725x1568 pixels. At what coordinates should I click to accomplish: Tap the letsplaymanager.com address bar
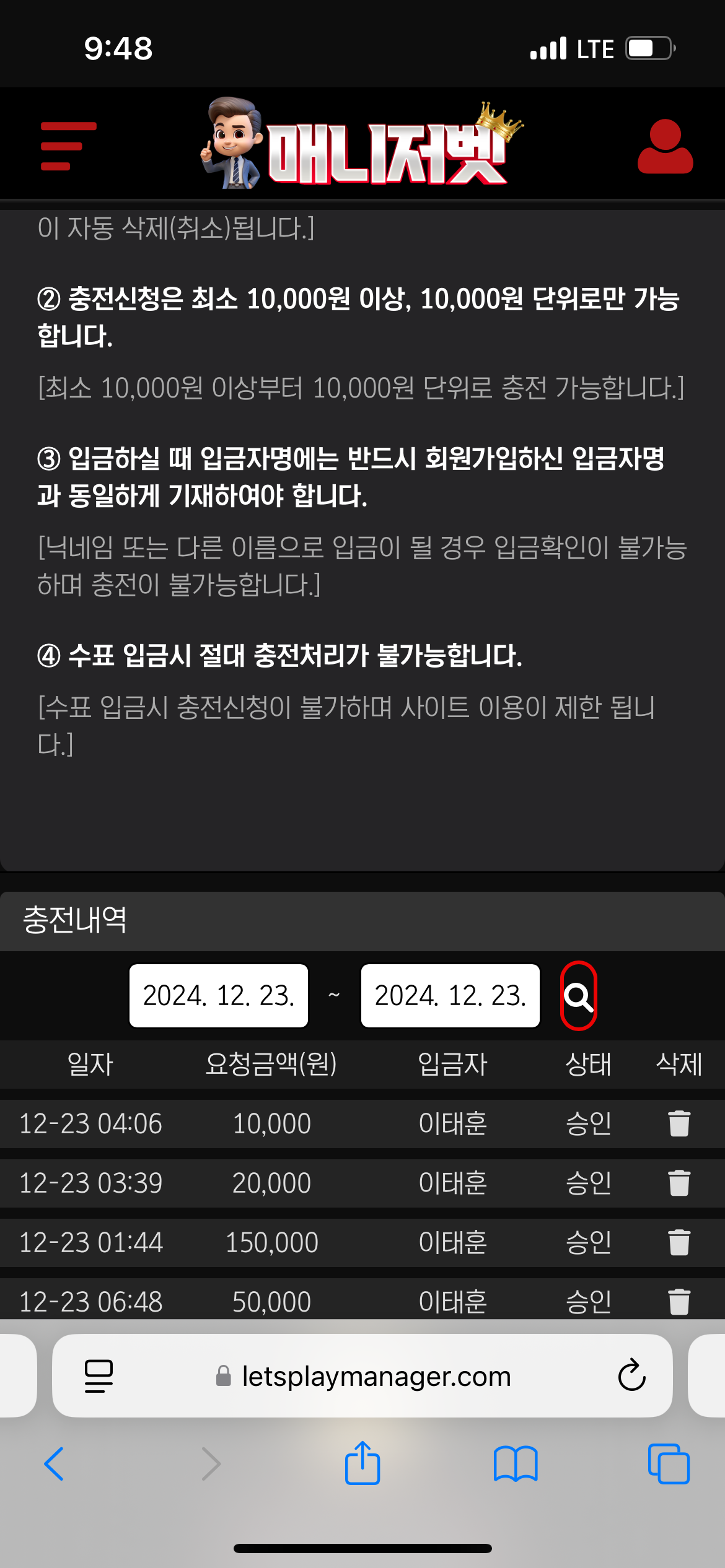click(x=376, y=1376)
